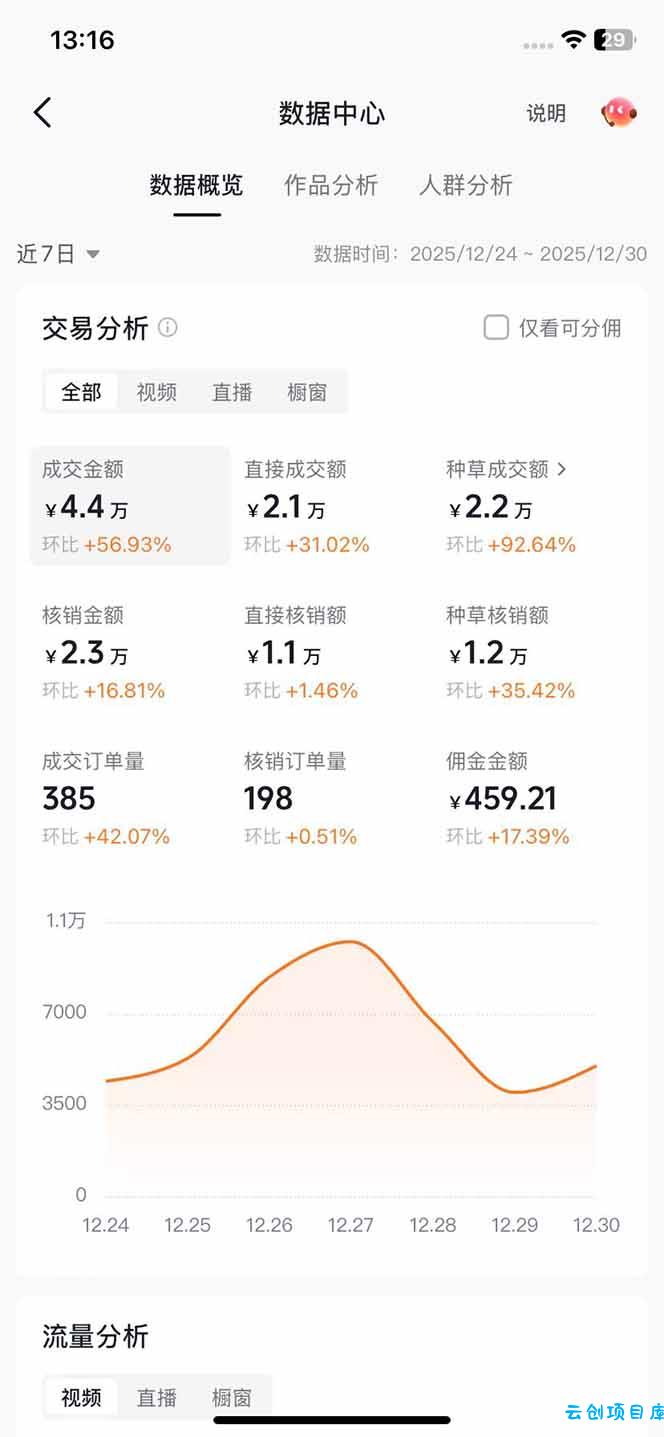Switch 流量分析 to 橱窗
The height and width of the screenshot is (1437, 664).
click(232, 1397)
